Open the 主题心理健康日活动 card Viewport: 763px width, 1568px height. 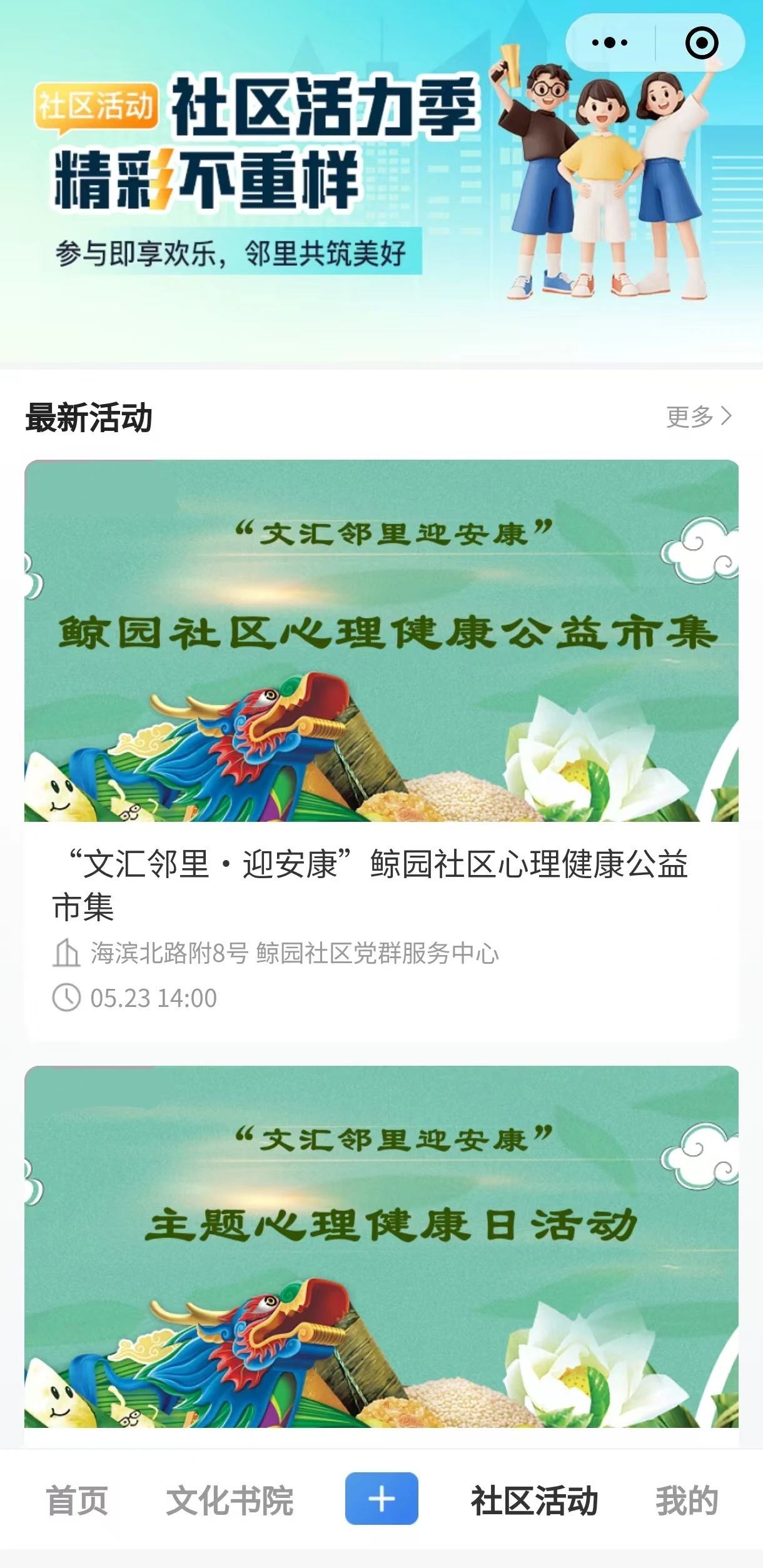(381, 1256)
